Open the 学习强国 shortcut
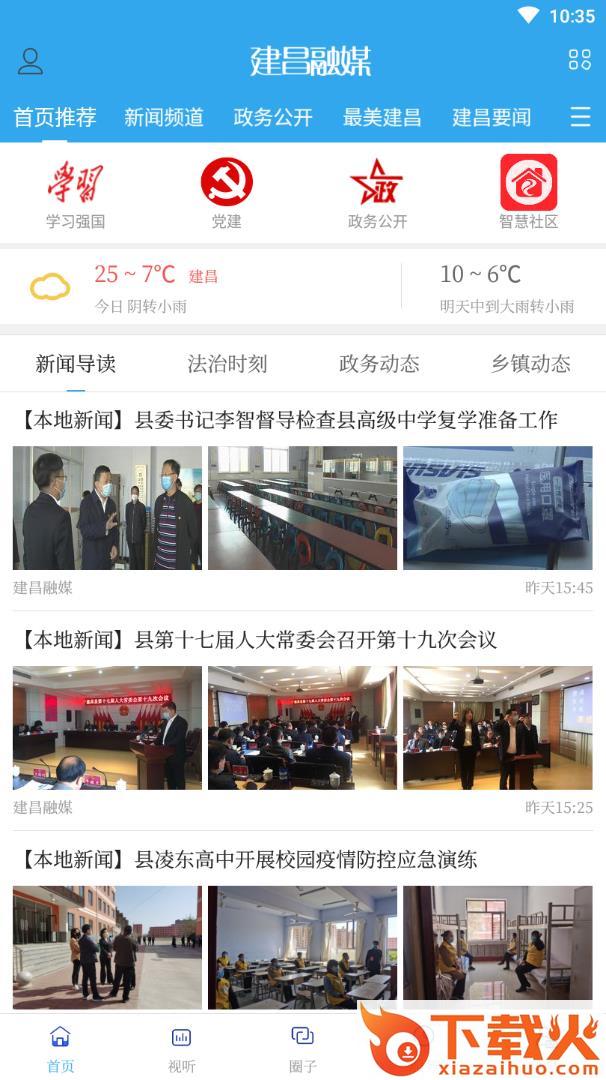The width and height of the screenshot is (606, 1080). [x=75, y=193]
